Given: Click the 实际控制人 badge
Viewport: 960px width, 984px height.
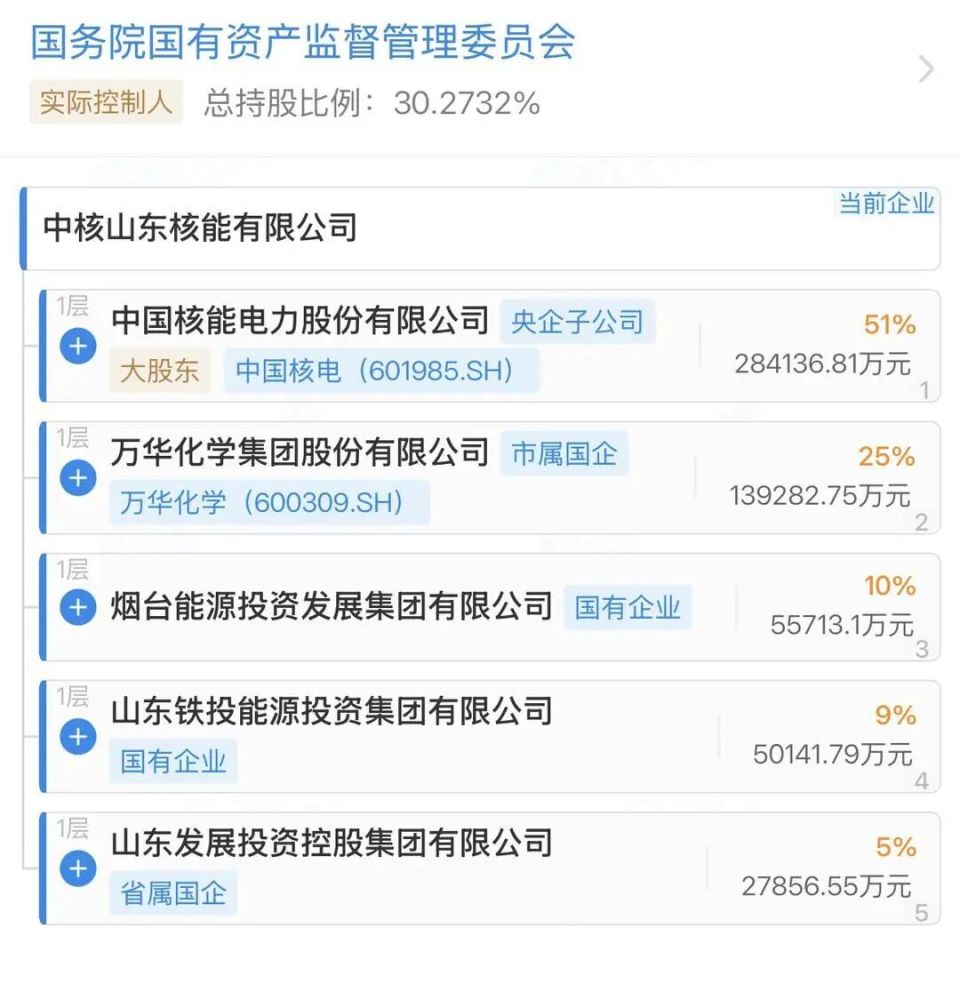Looking at the screenshot, I should click(104, 102).
